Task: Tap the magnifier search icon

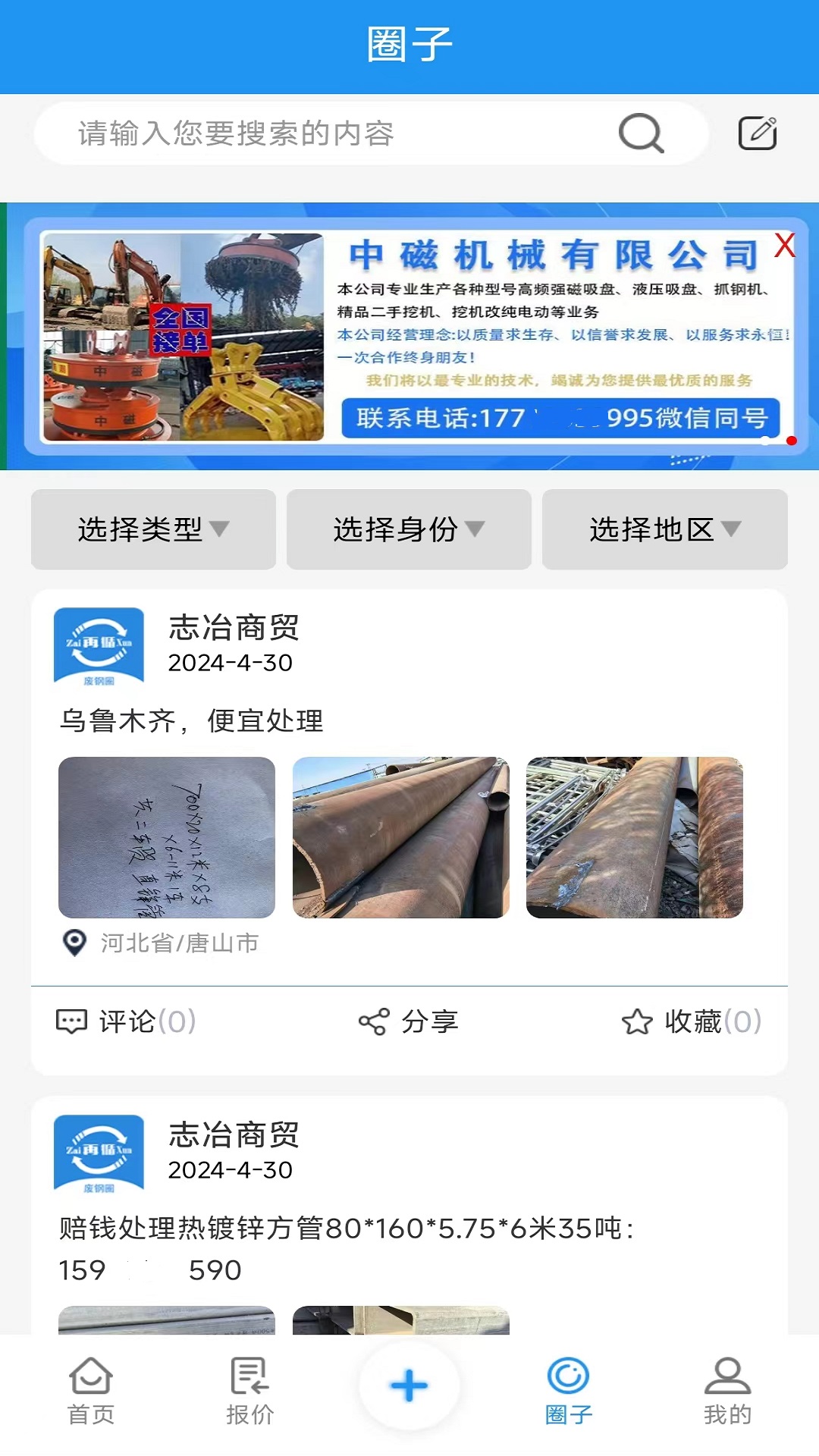Action: pyautogui.click(x=641, y=133)
